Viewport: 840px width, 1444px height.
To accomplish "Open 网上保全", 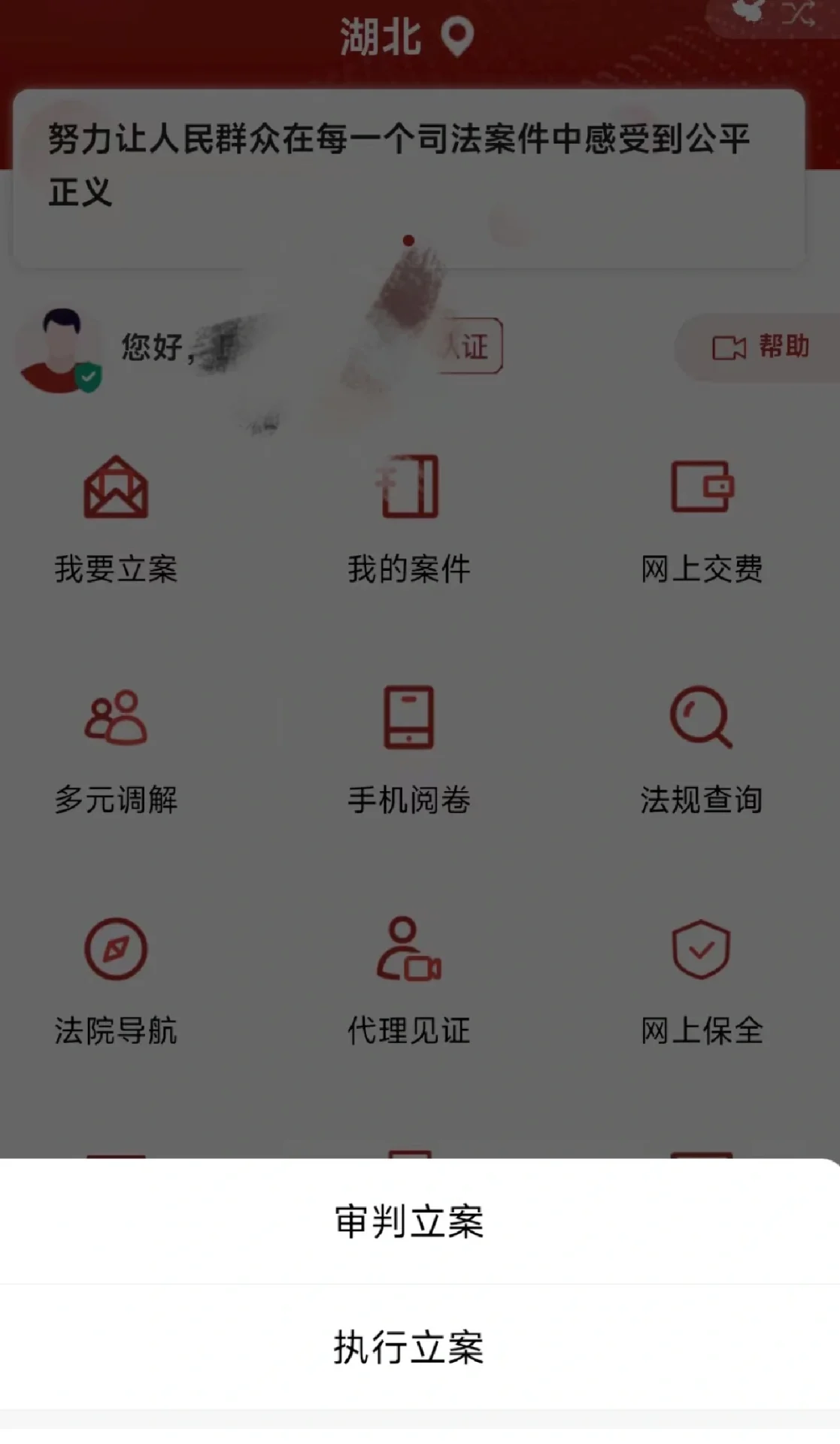I will pyautogui.click(x=701, y=981).
